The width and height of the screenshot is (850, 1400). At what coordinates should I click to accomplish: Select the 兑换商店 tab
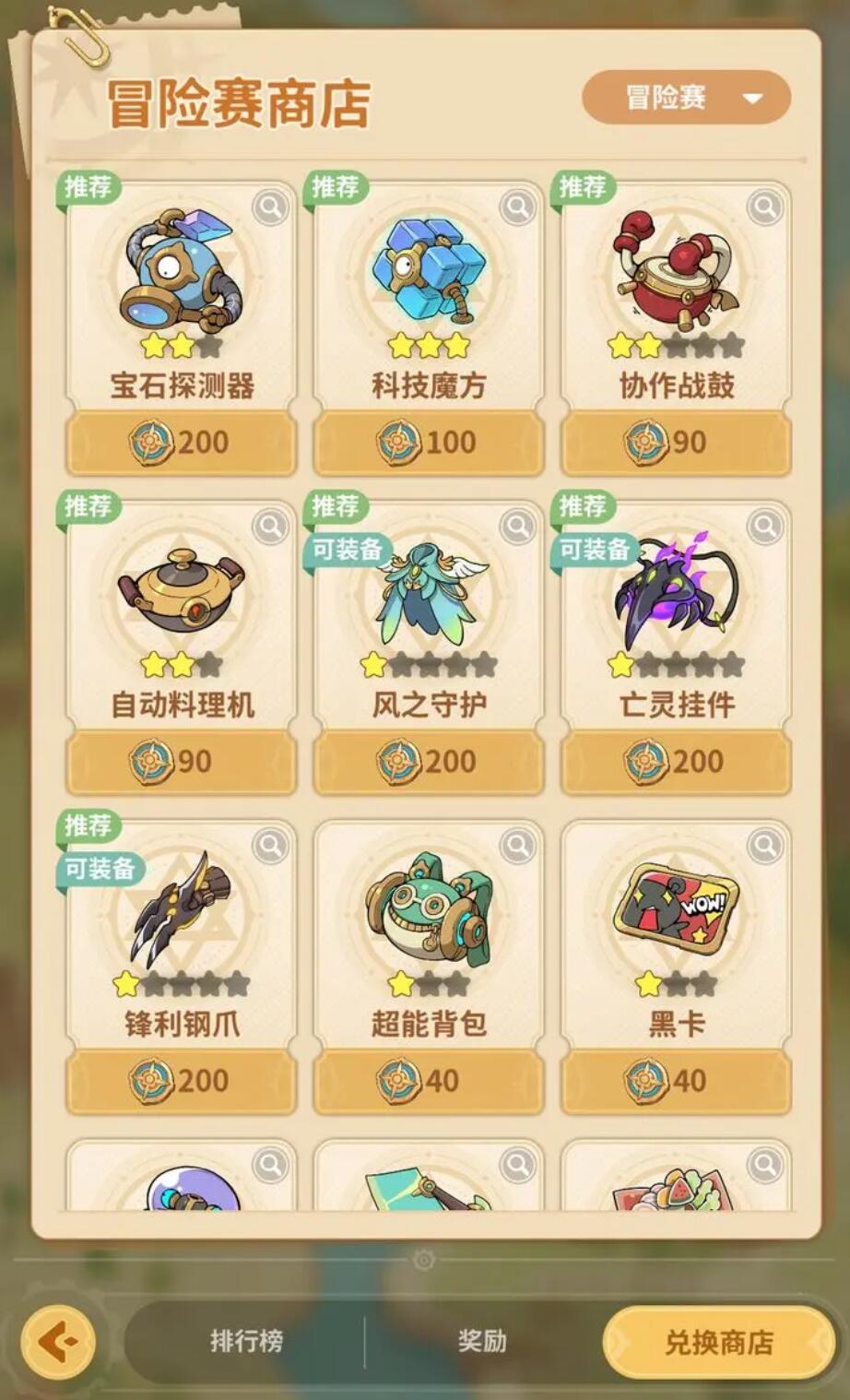[x=719, y=1342]
